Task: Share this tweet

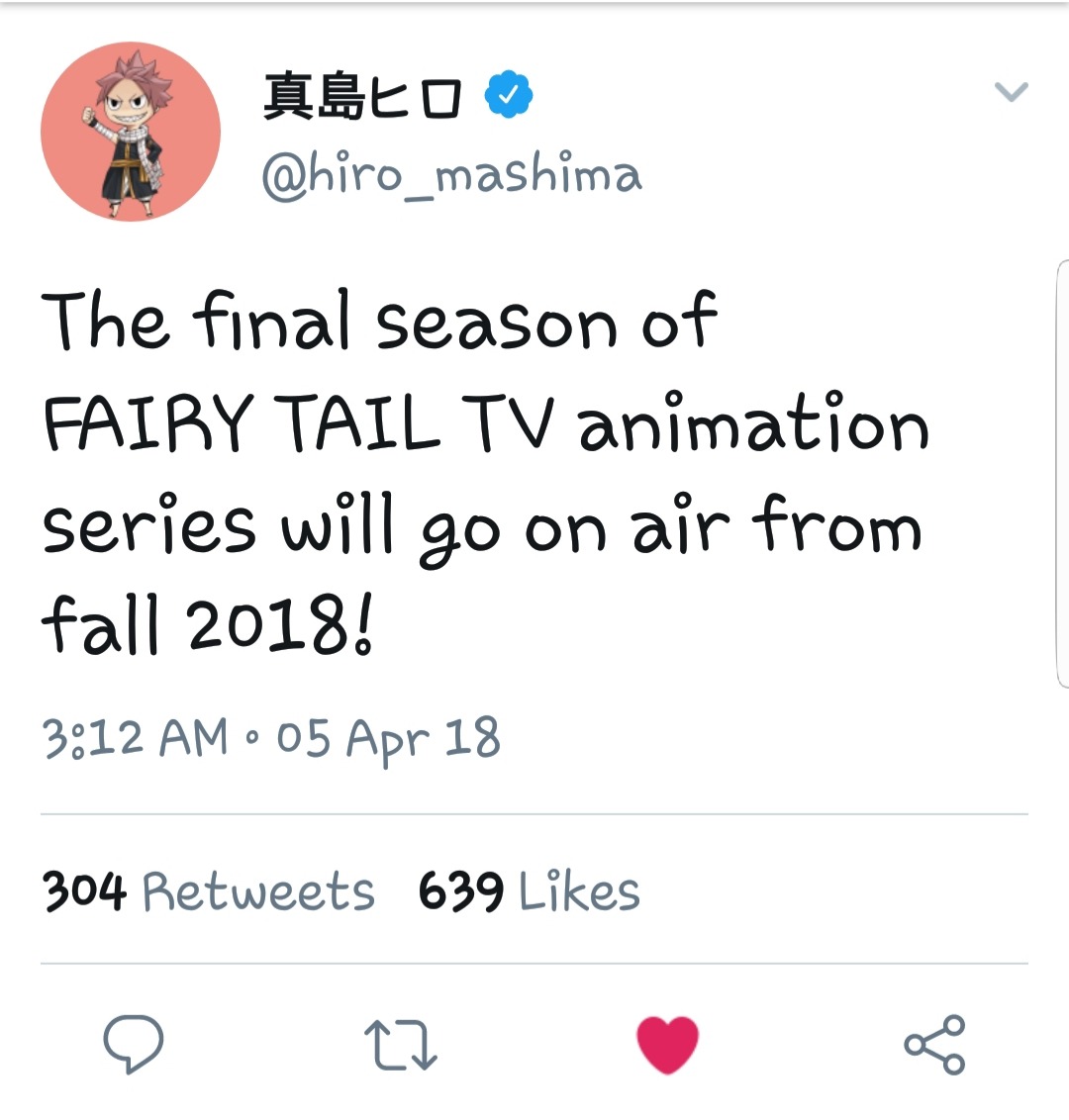Action: (x=934, y=1045)
